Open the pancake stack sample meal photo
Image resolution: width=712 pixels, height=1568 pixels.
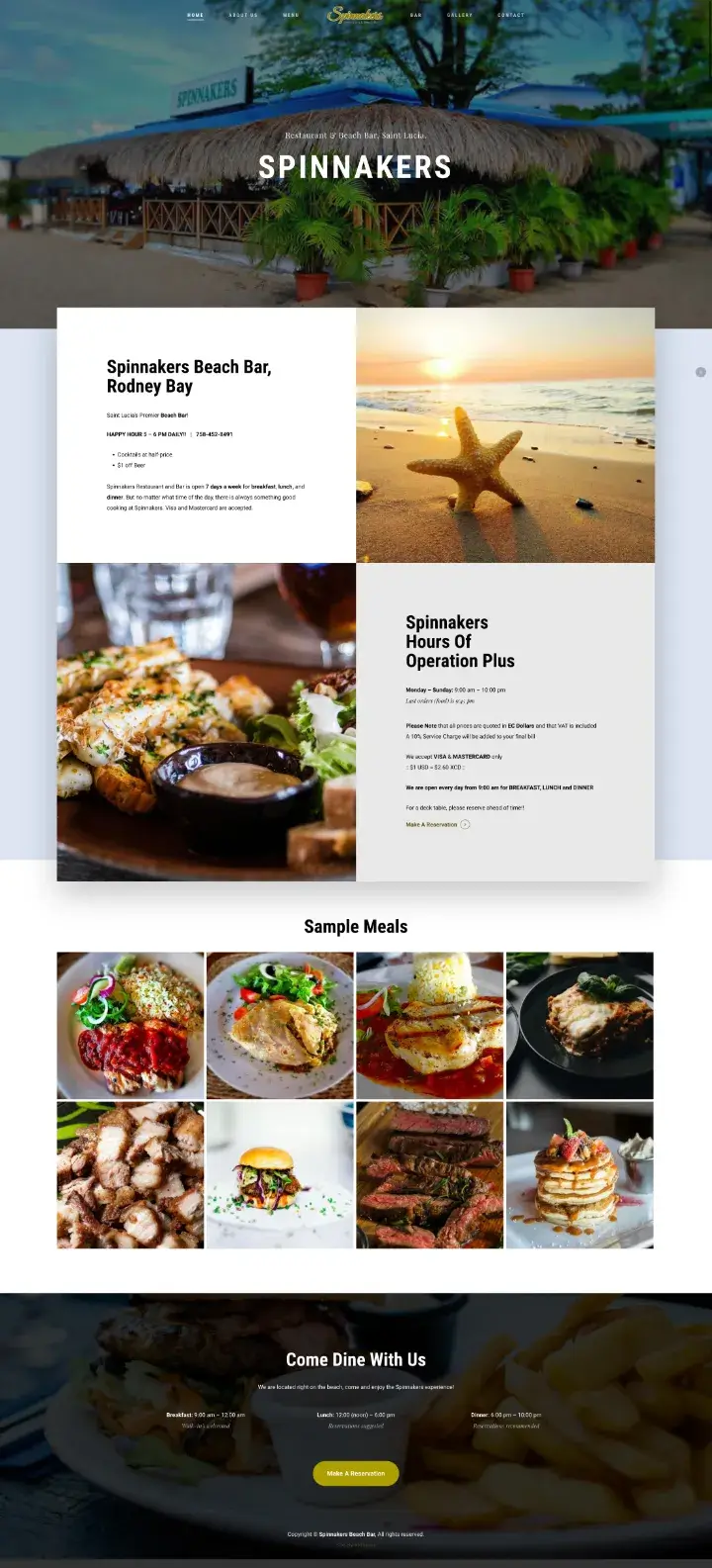579,1175
